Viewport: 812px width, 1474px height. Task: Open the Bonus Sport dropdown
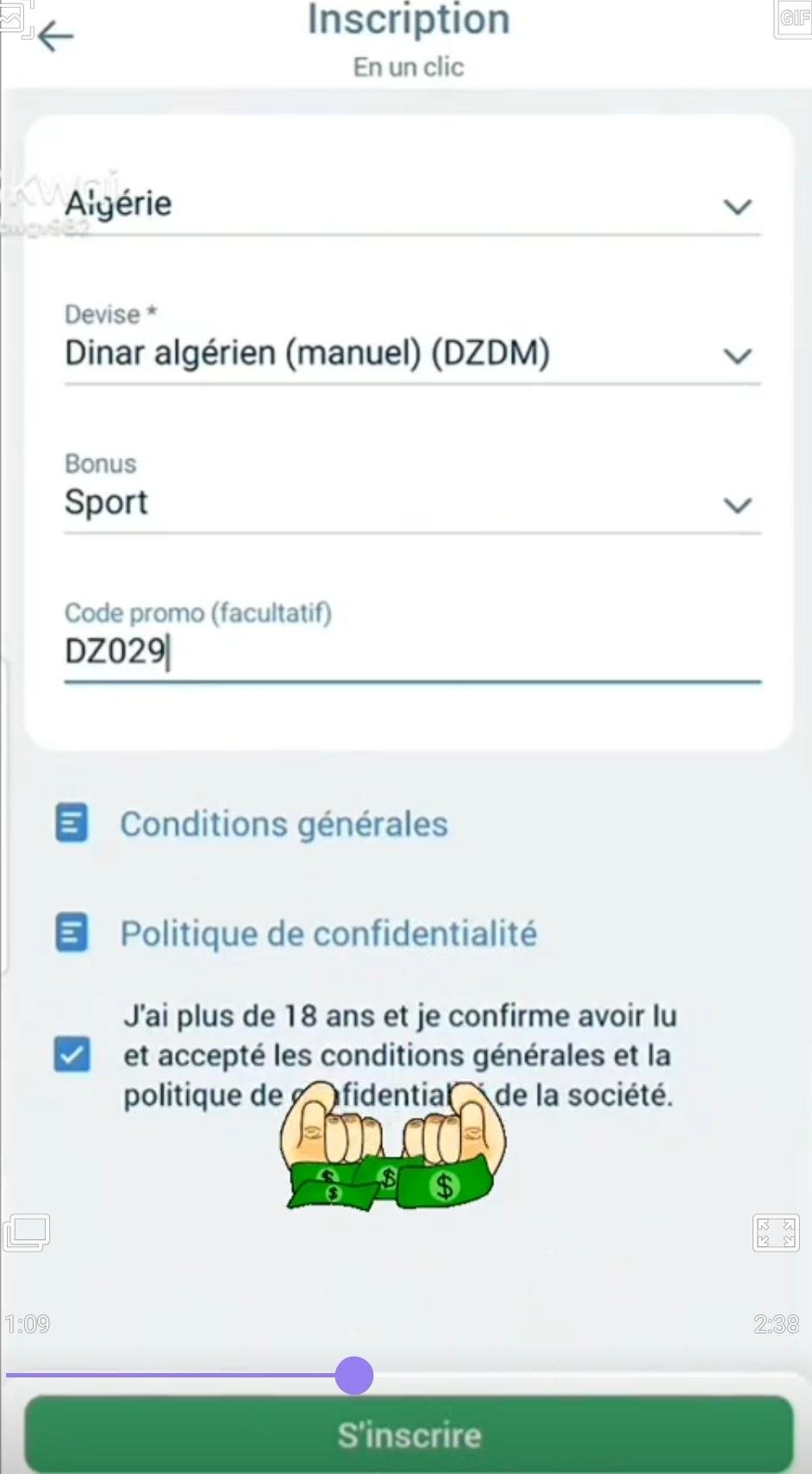pos(412,503)
